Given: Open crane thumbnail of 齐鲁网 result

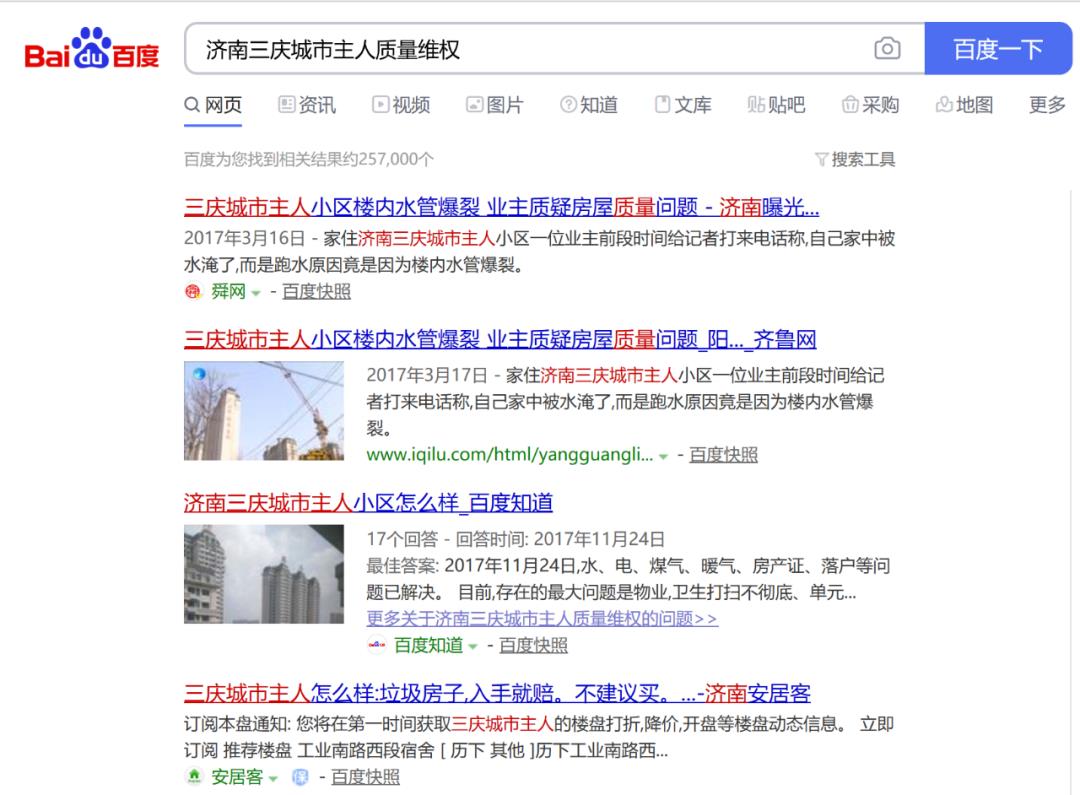Looking at the screenshot, I should [264, 411].
